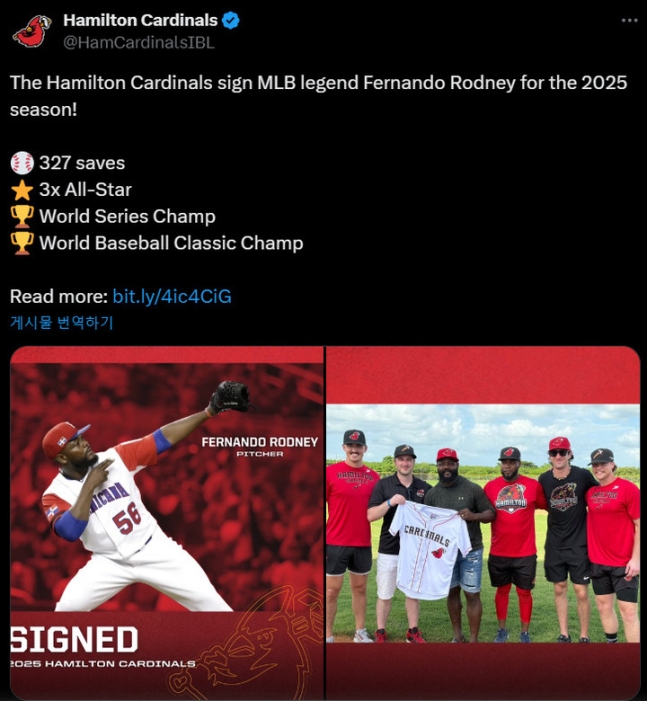Screen dimensions: 647x701
Task: Open the bit.ly/4ic4CiG link
Action: [171, 296]
